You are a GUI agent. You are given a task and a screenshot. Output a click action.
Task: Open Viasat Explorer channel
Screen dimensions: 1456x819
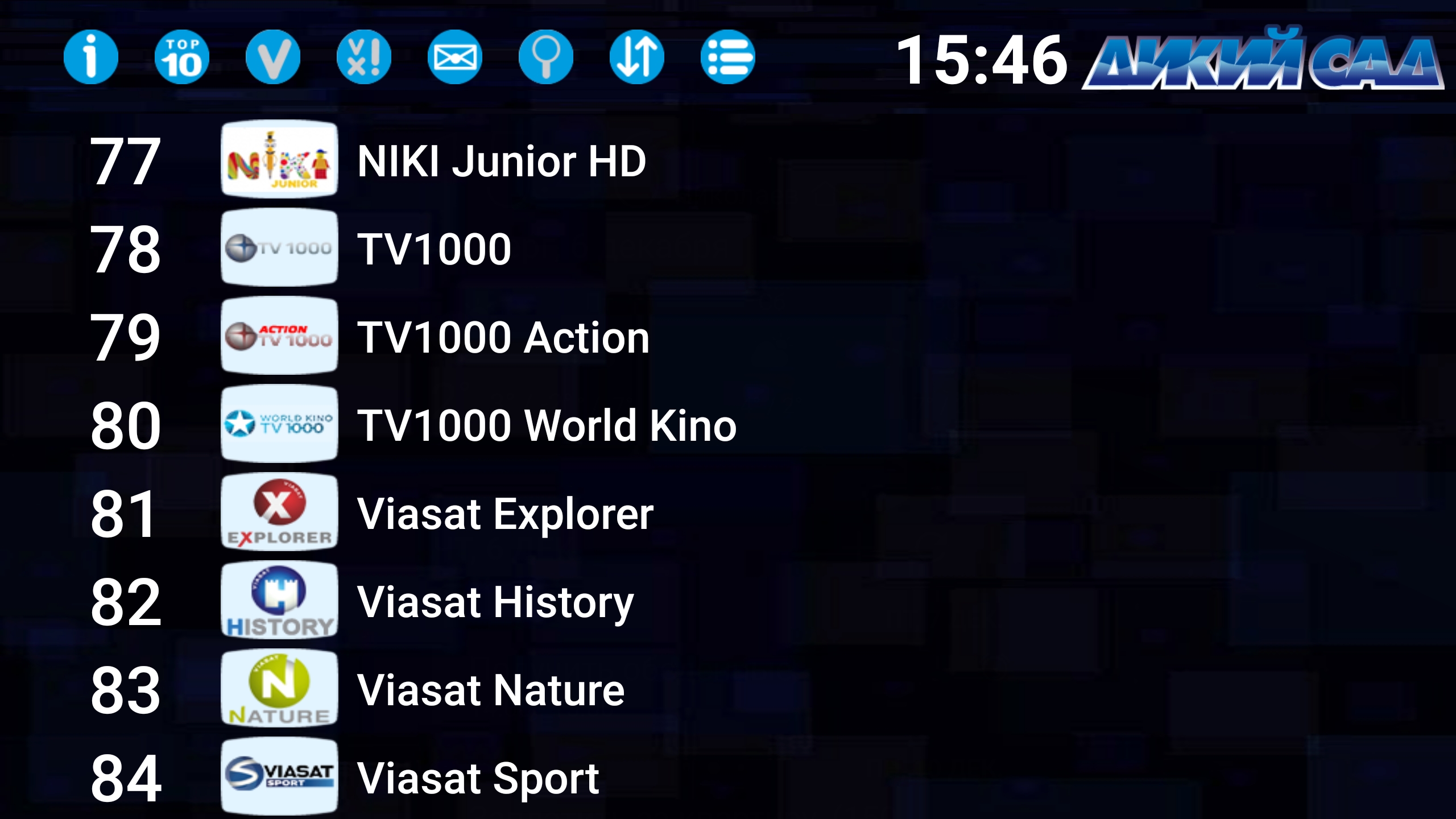[505, 514]
